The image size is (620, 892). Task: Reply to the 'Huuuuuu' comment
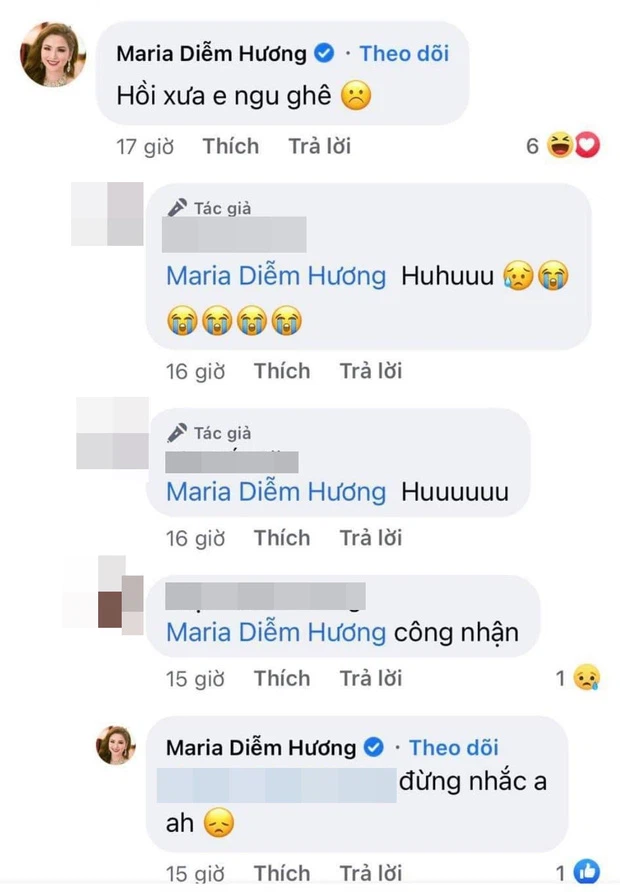pos(370,538)
